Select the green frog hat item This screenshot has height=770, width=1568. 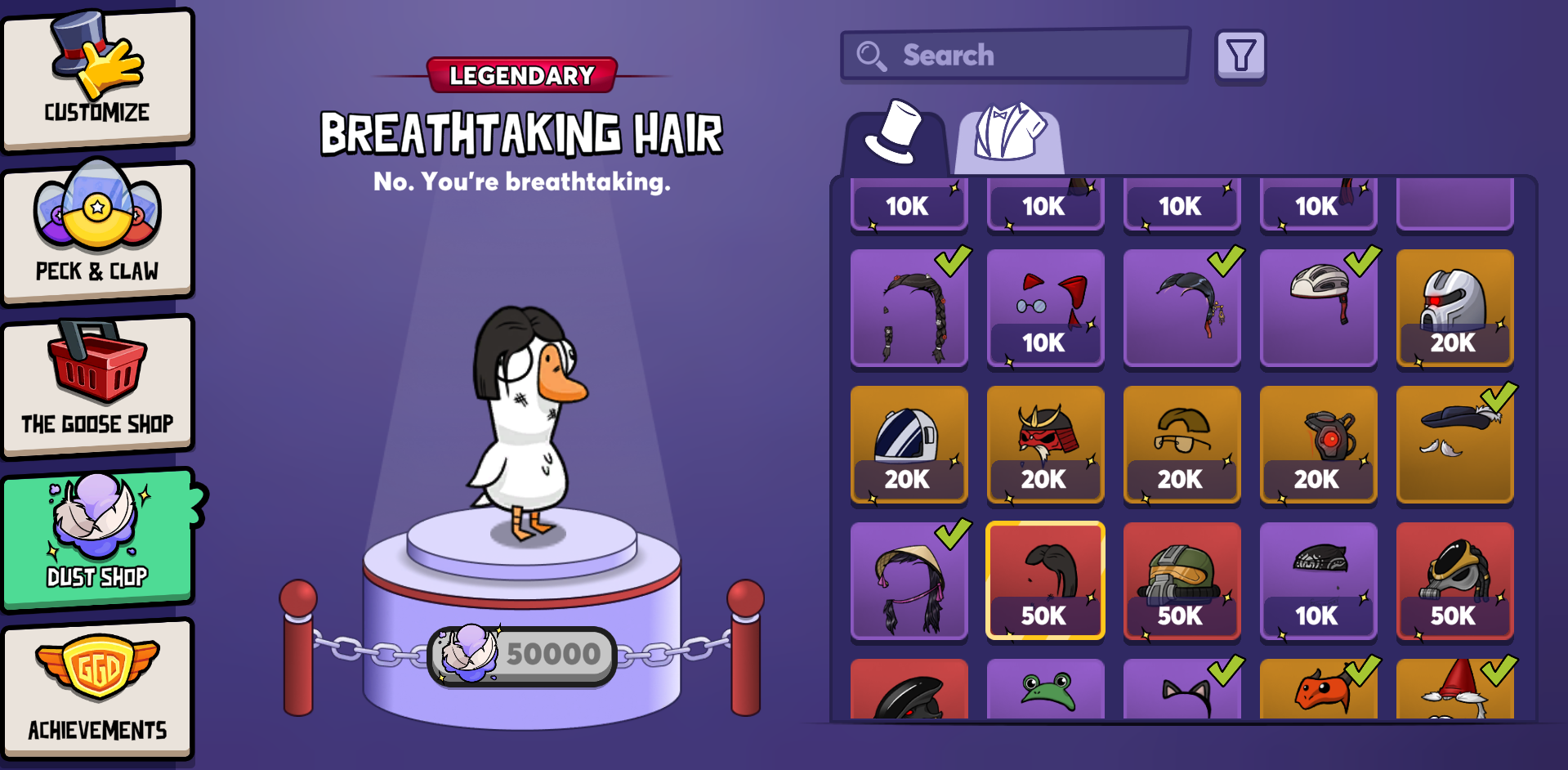[x=1045, y=691]
